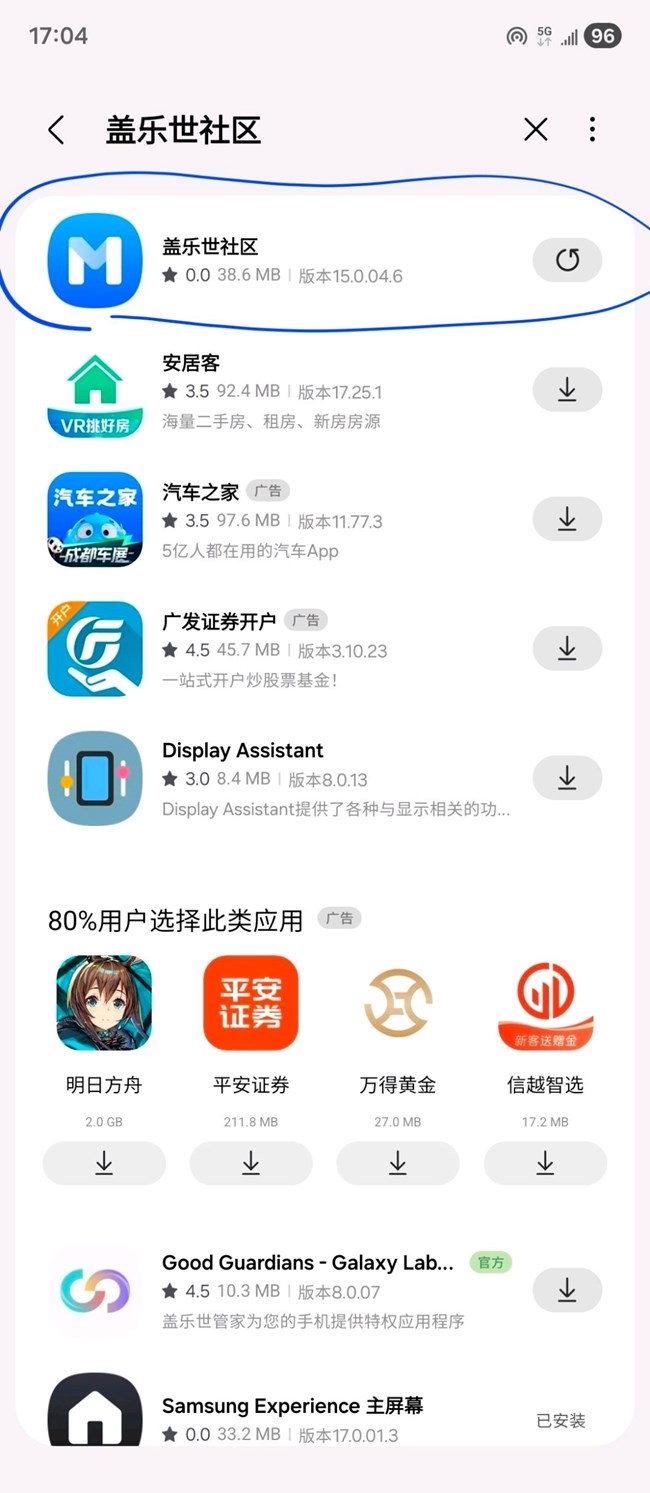Get the 信越智选 app
Image resolution: width=650 pixels, height=1493 pixels.
(x=545, y=1163)
